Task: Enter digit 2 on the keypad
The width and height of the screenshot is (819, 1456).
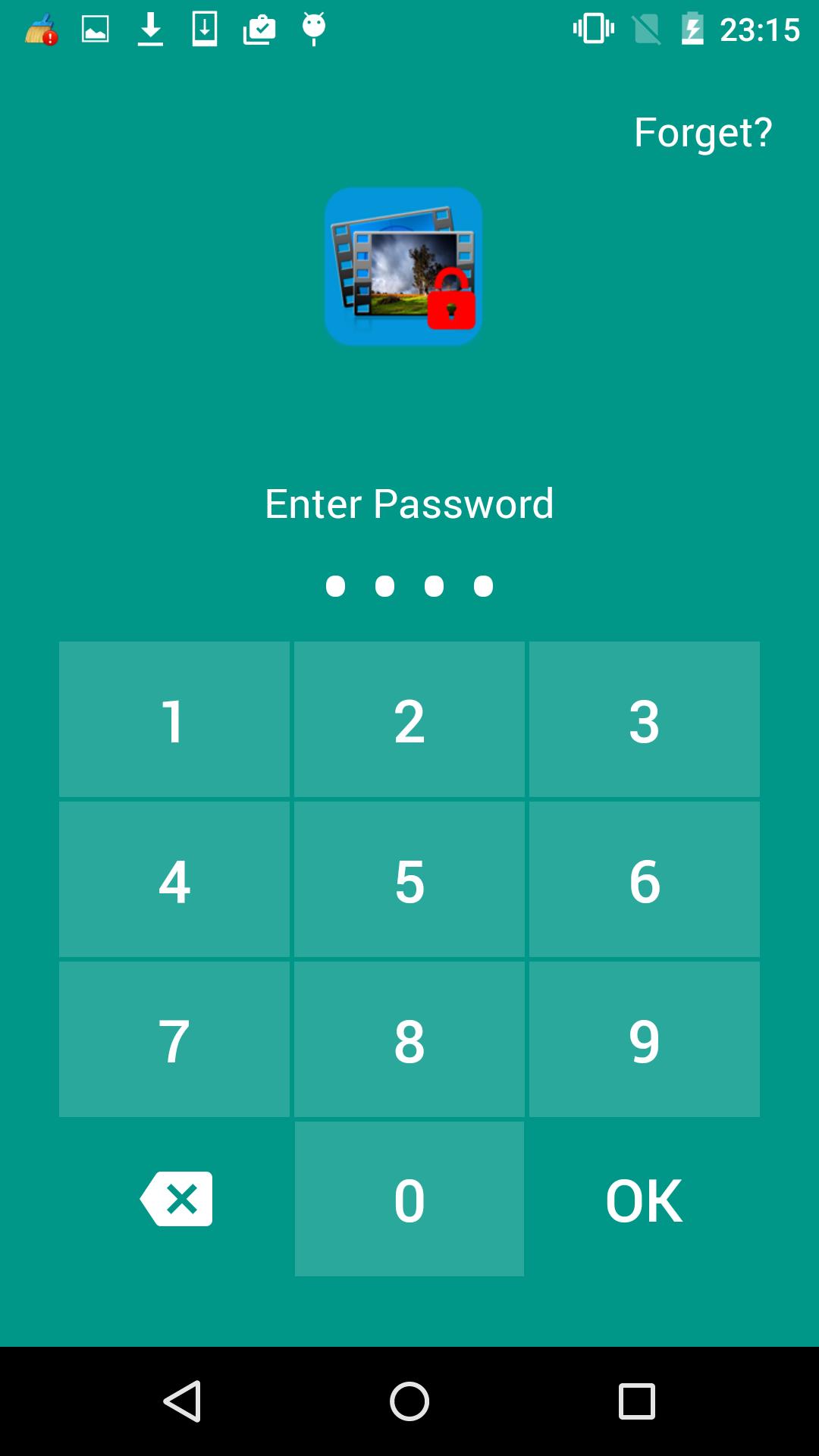Action: click(409, 719)
